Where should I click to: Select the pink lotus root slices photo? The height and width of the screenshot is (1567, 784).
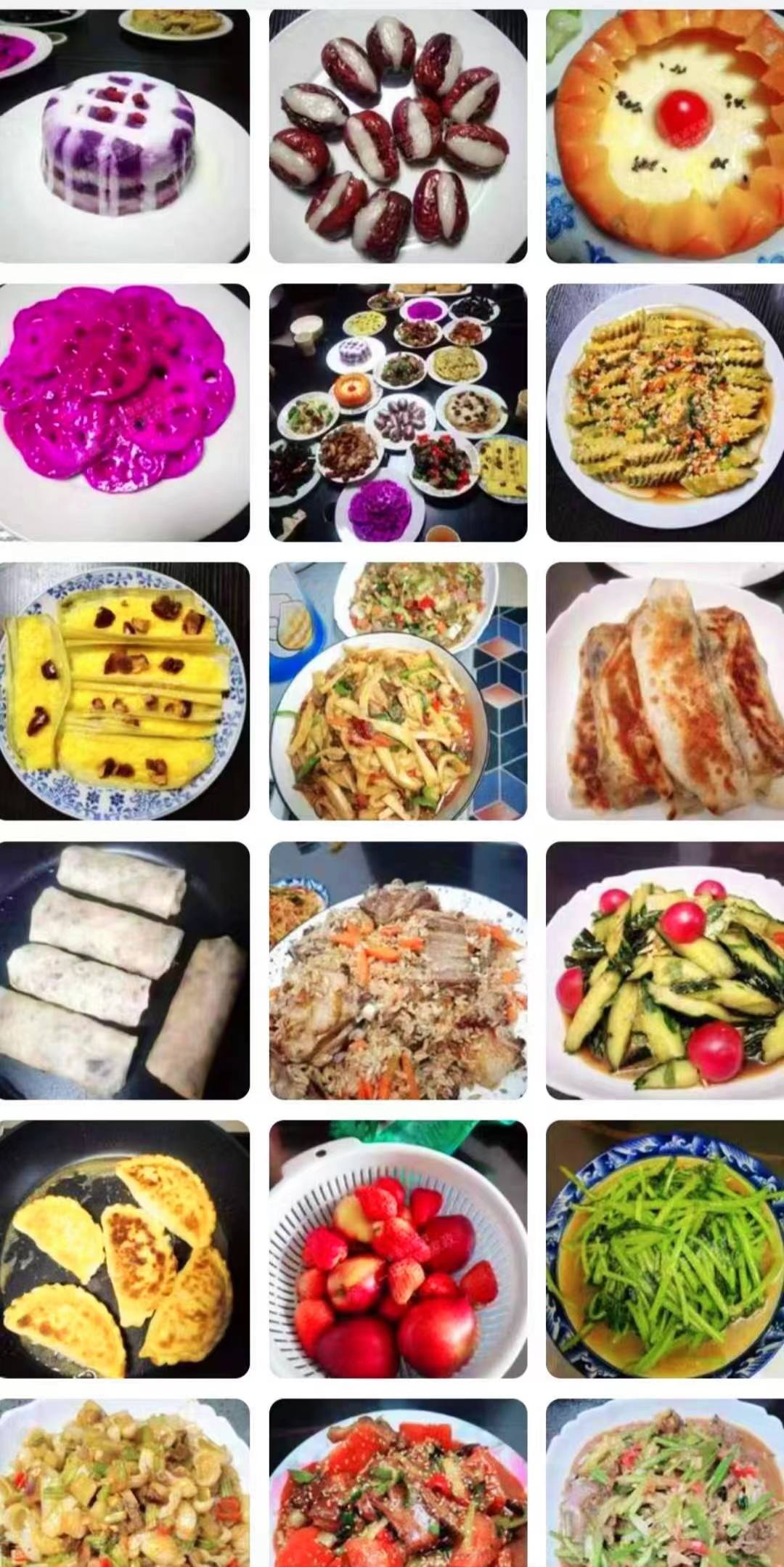tap(124, 412)
